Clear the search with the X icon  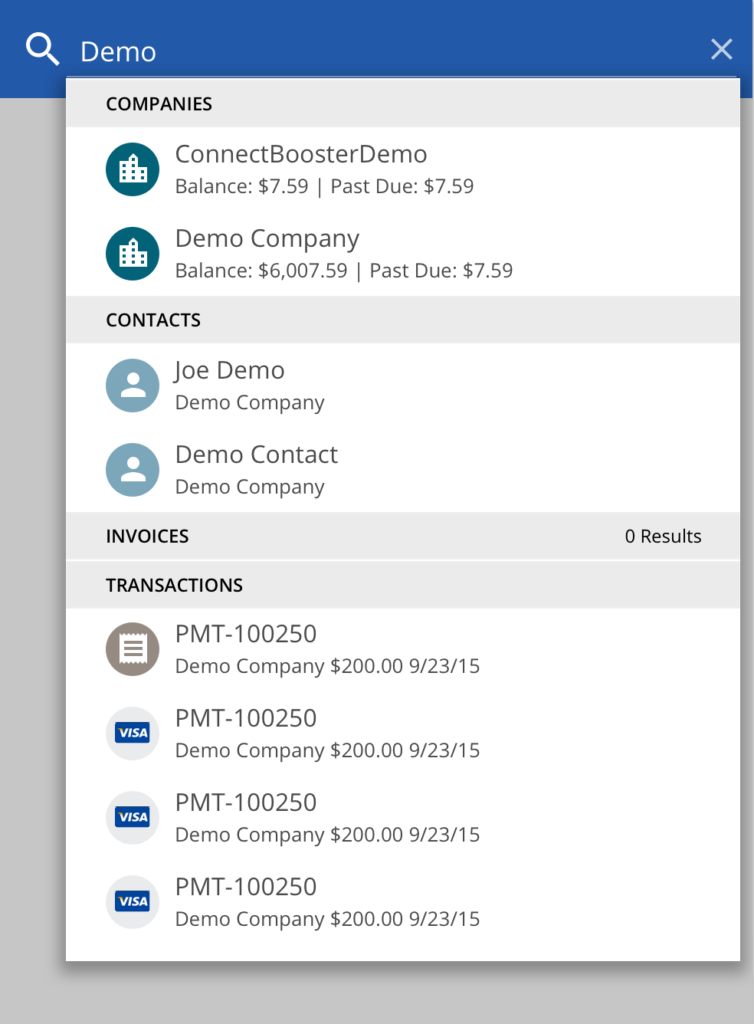coord(721,49)
